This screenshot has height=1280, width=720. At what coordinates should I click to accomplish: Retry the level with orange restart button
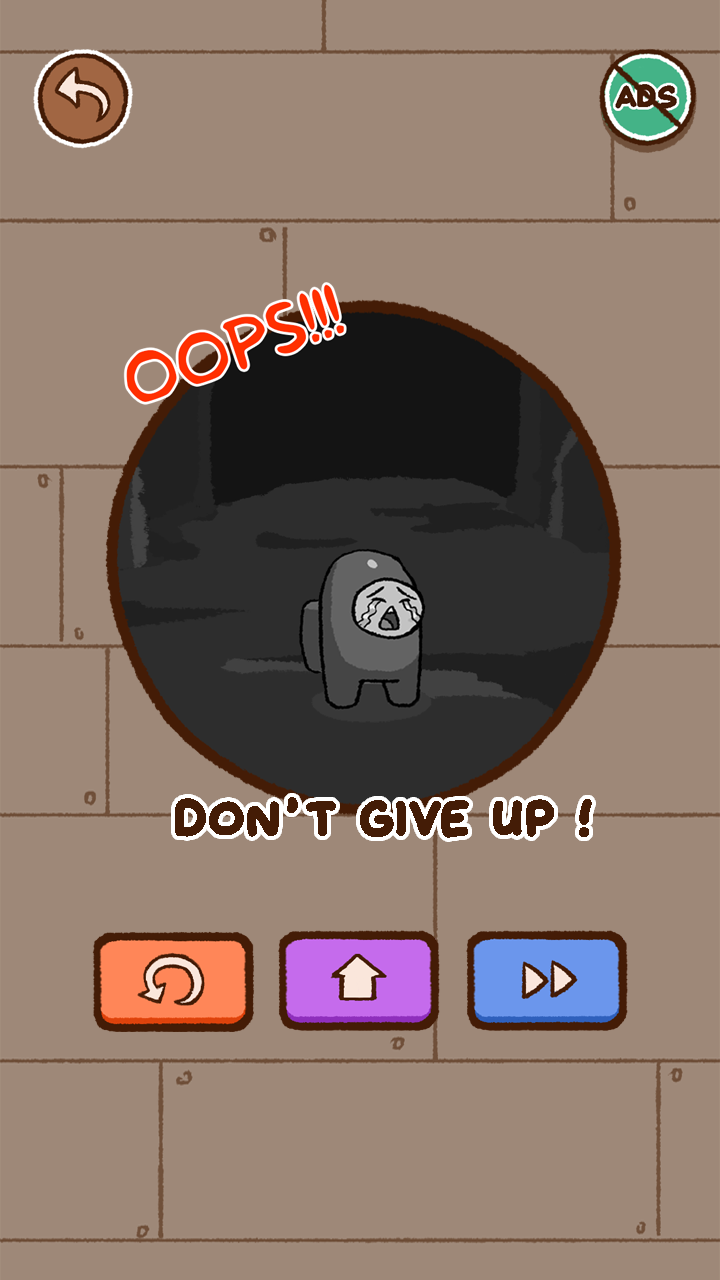click(173, 980)
